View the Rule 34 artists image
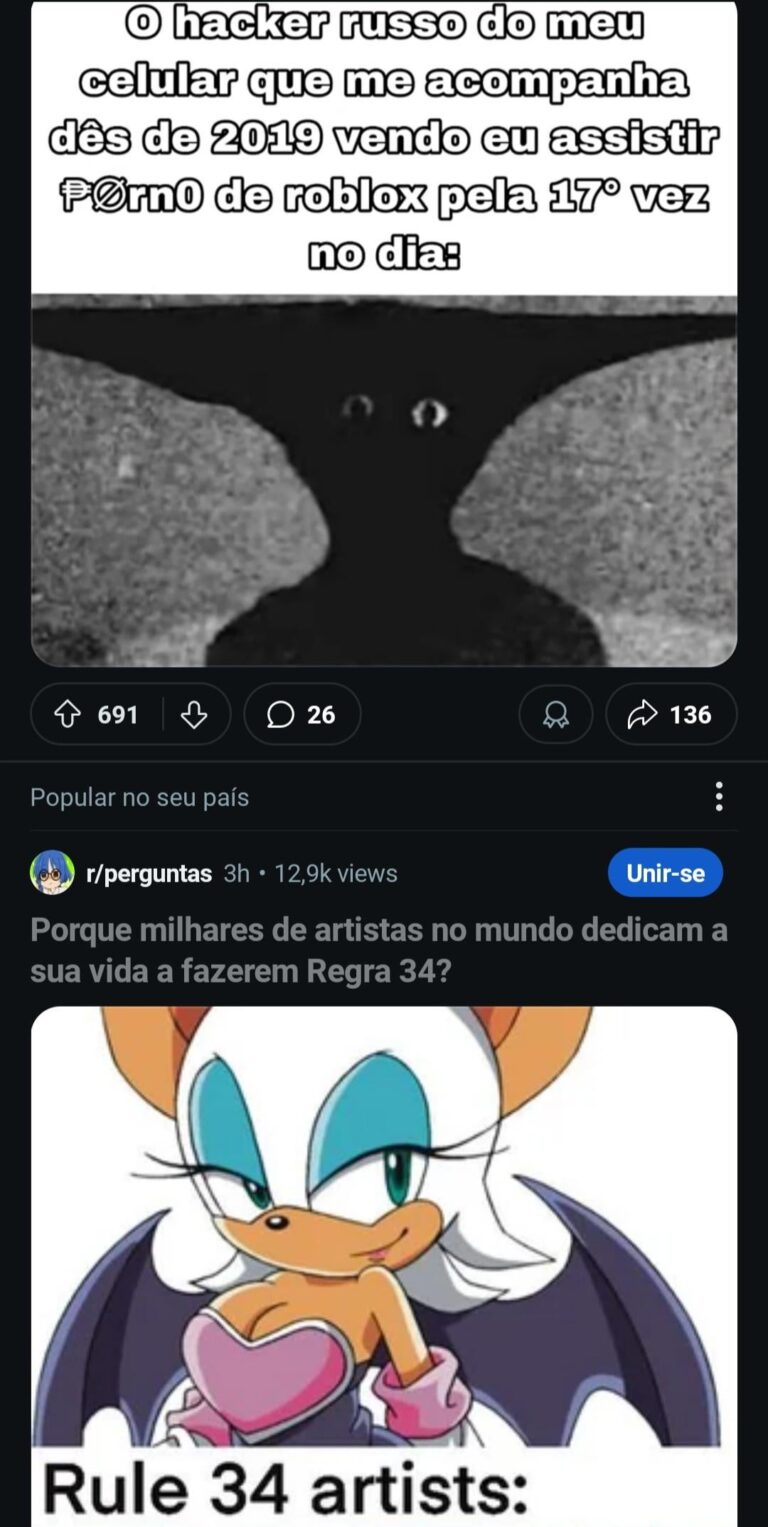This screenshot has height=1527, width=768. [384, 1260]
